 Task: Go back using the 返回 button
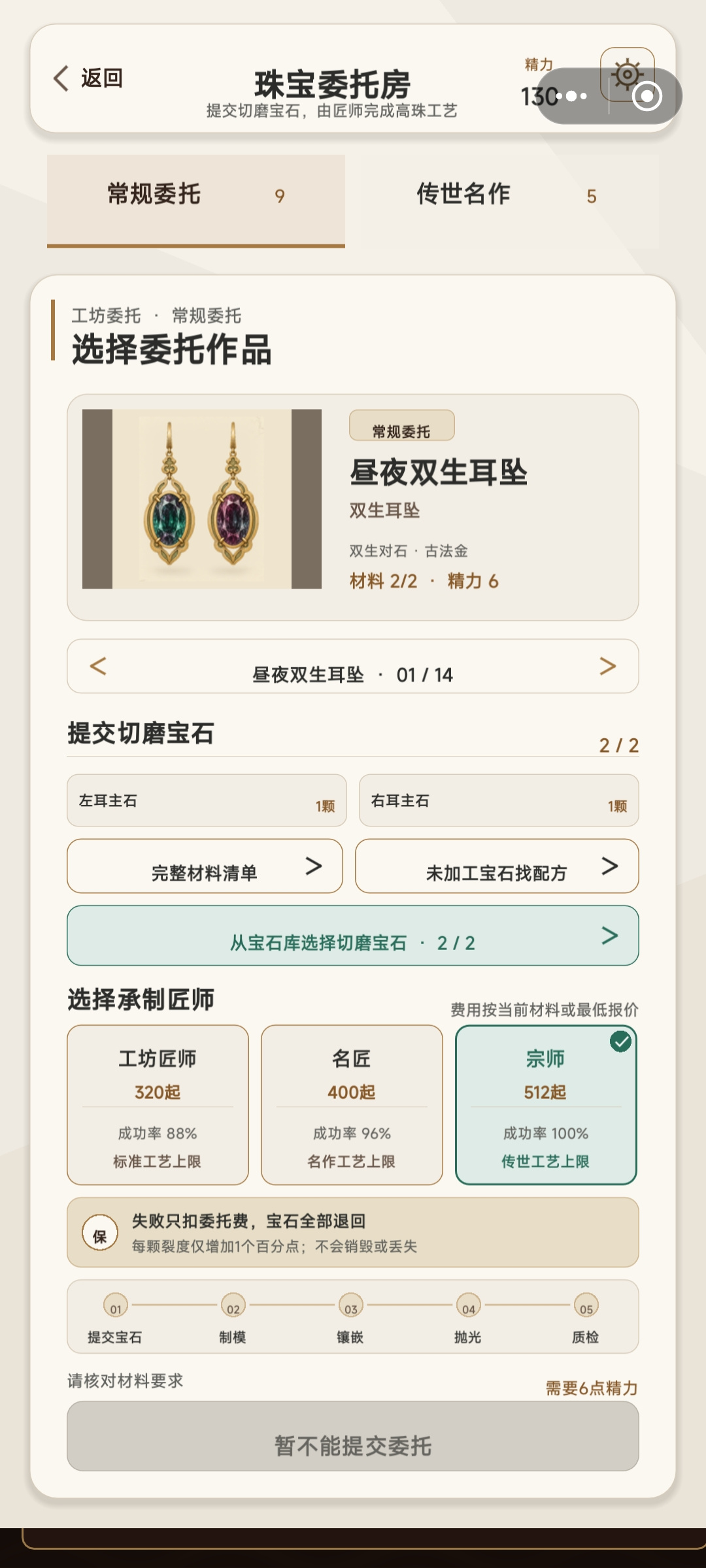click(x=88, y=78)
